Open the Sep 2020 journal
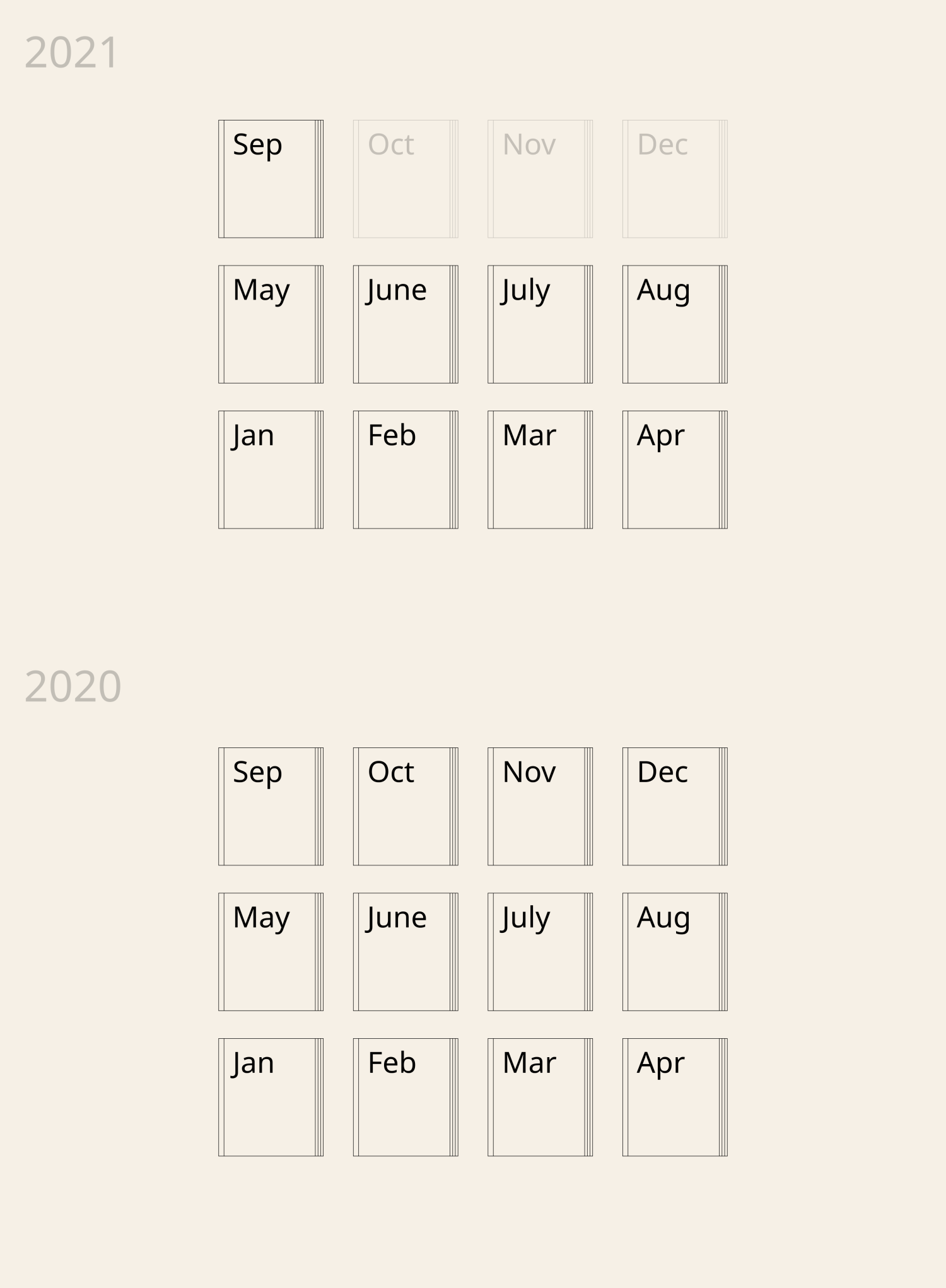The image size is (946, 1288). pos(271,807)
